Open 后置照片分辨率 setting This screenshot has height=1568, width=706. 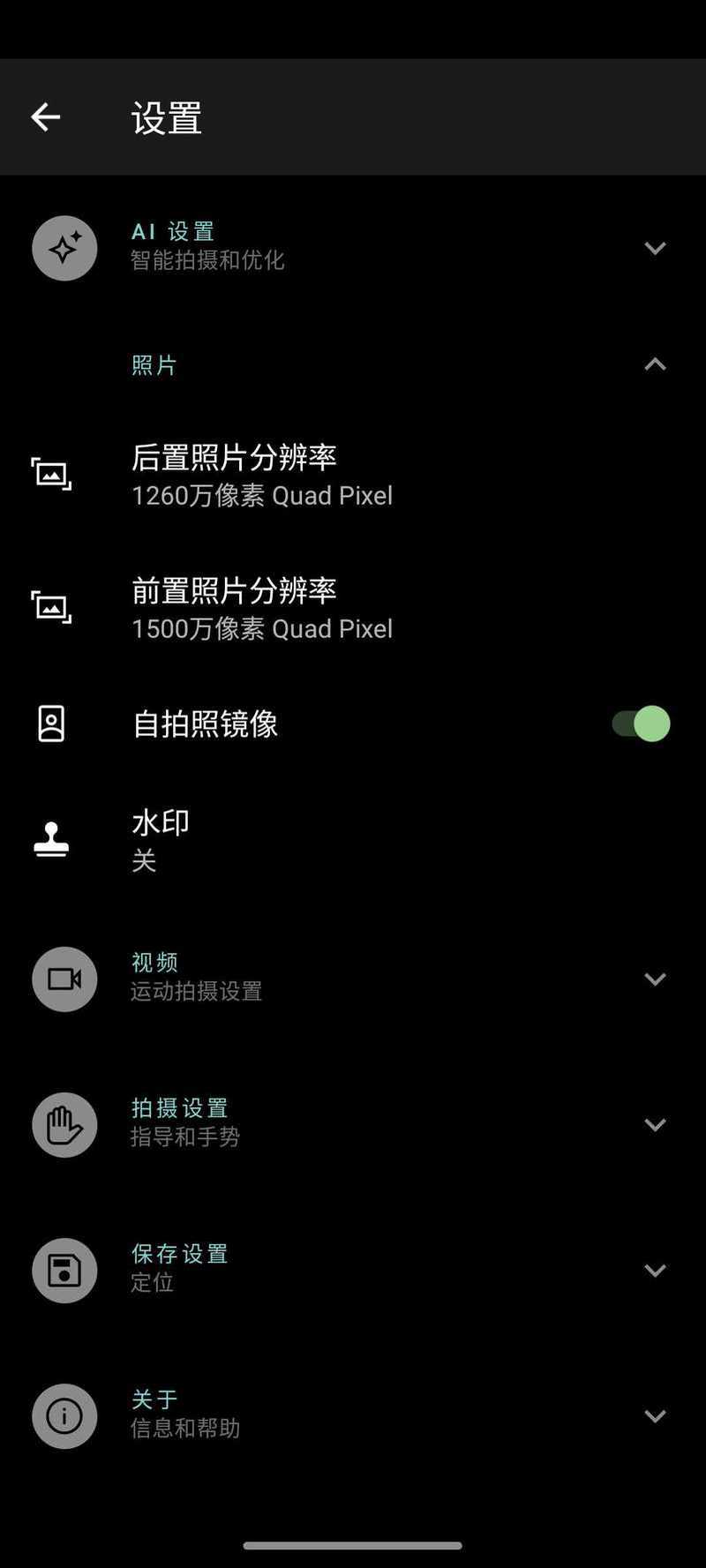(353, 476)
